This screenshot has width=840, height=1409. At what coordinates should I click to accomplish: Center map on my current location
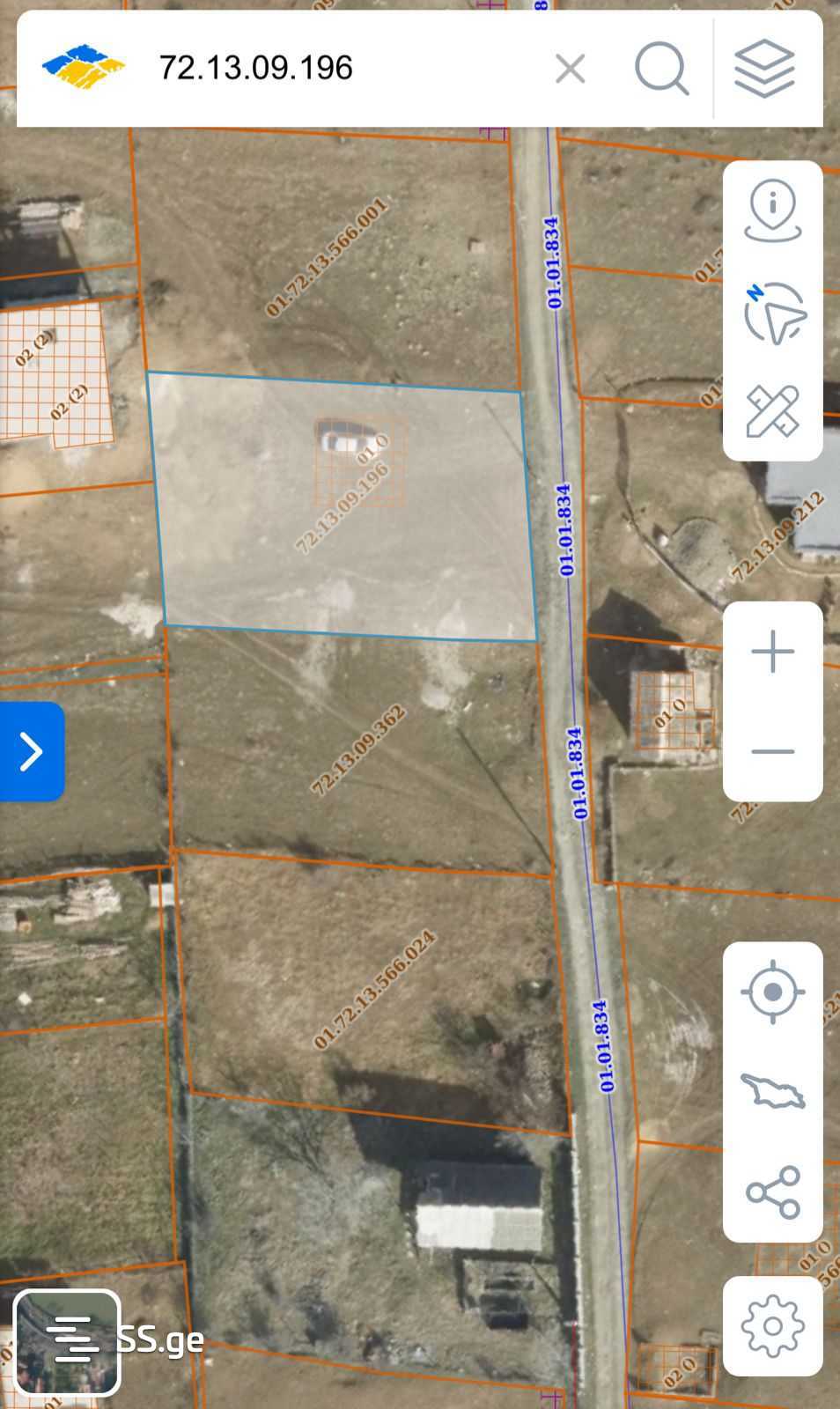coord(772,992)
